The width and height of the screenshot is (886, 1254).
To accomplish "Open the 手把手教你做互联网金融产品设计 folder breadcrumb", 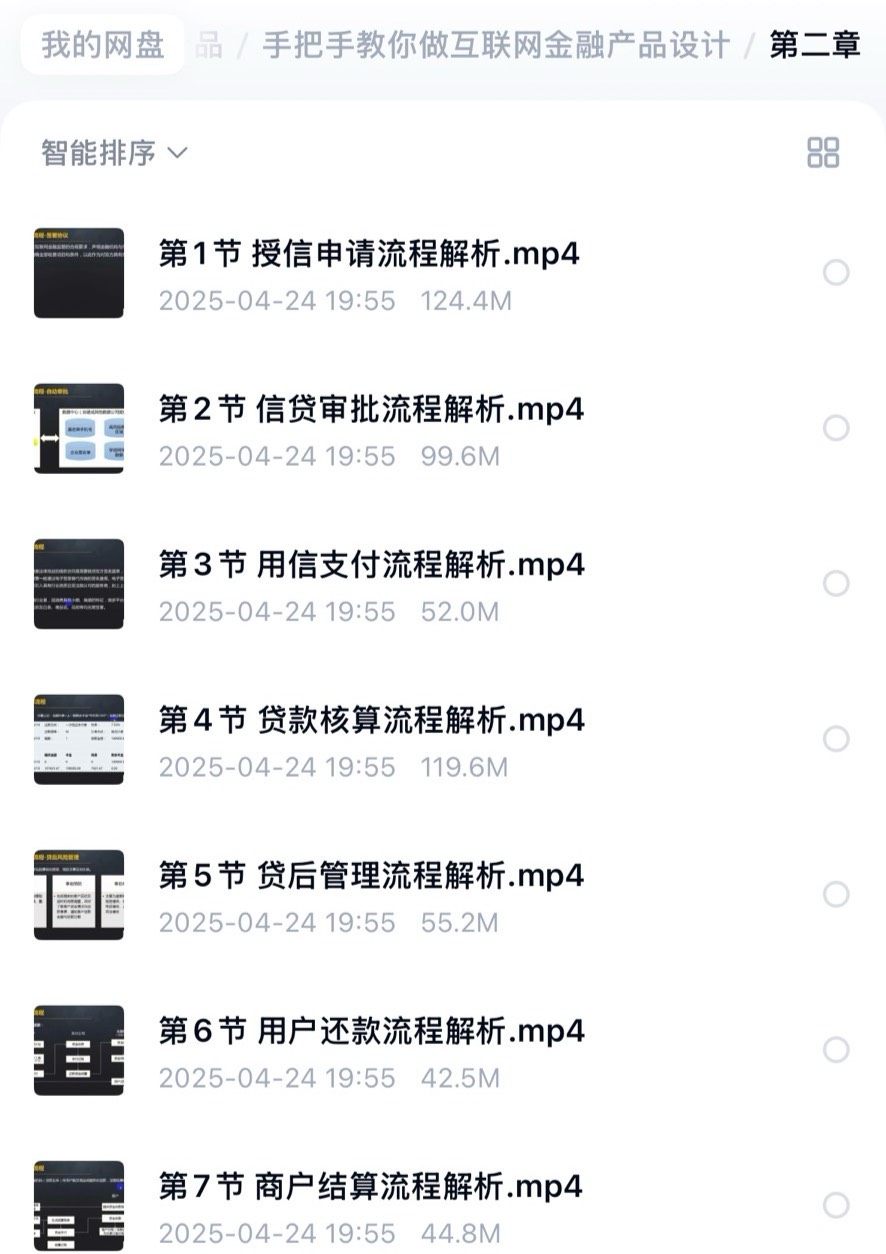I will [x=496, y=45].
